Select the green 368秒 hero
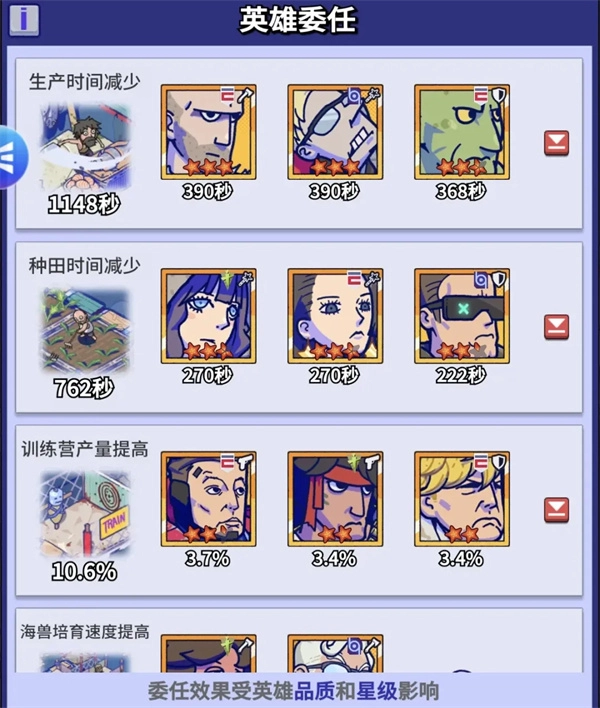 coord(461,132)
